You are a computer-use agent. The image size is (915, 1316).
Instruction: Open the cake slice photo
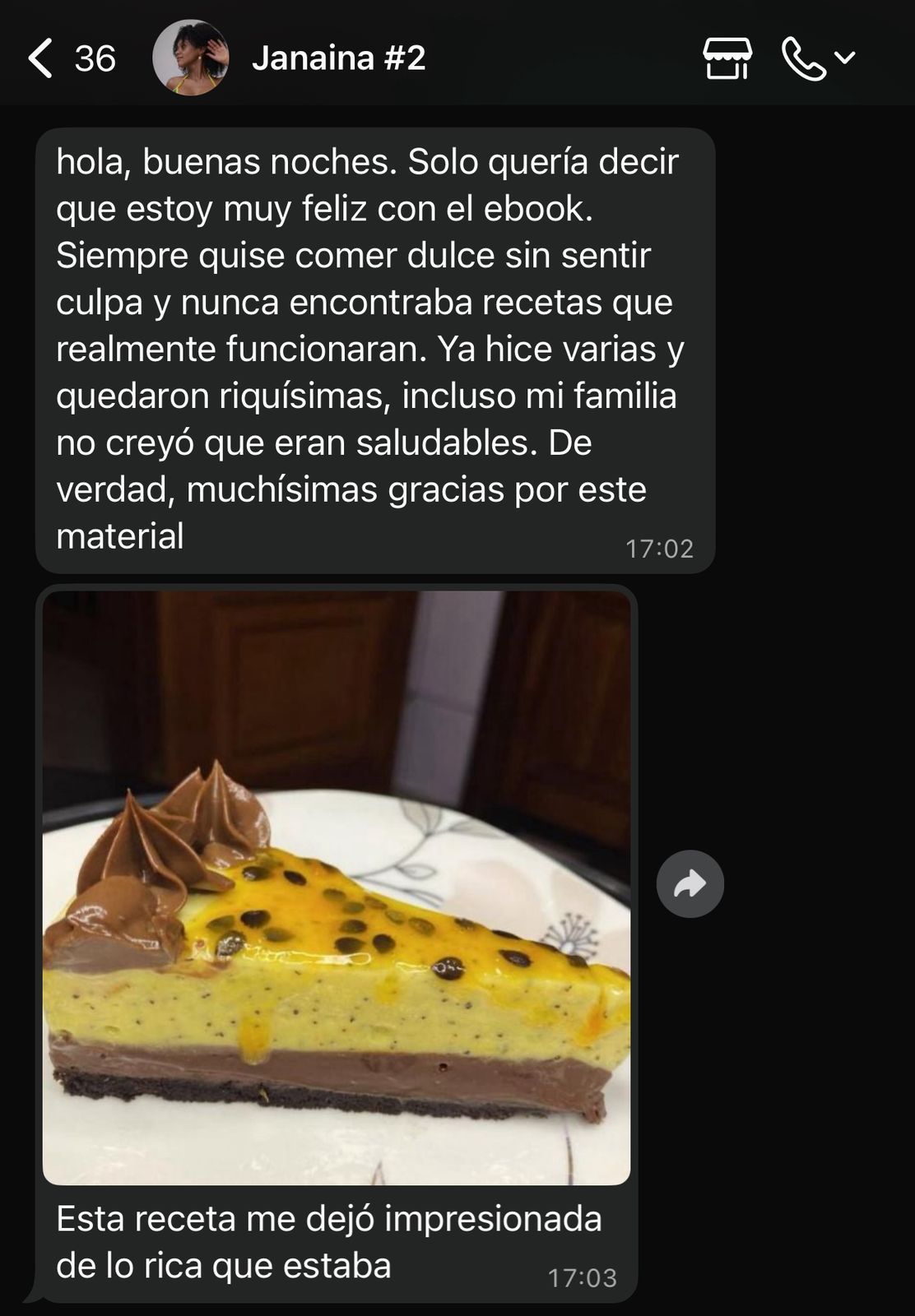pos(337,887)
